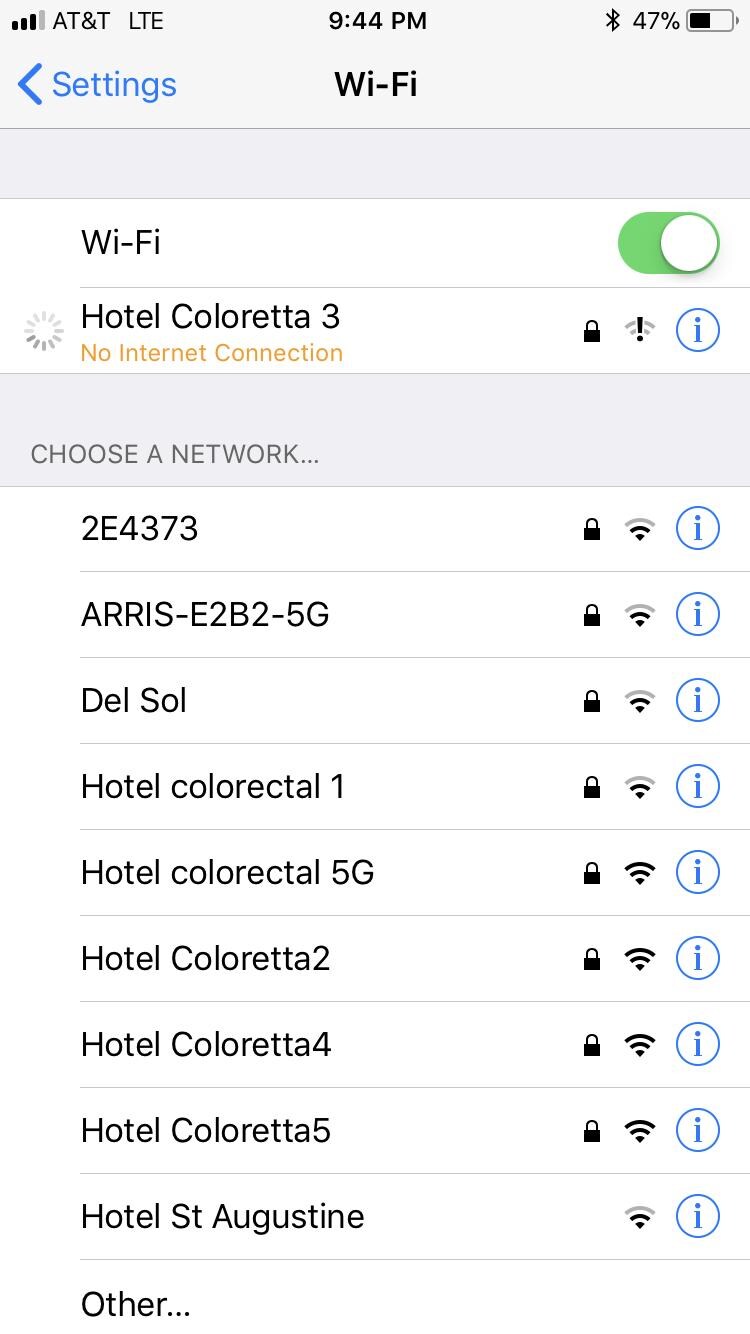Join Hotel colorectal 1

pos(375,787)
